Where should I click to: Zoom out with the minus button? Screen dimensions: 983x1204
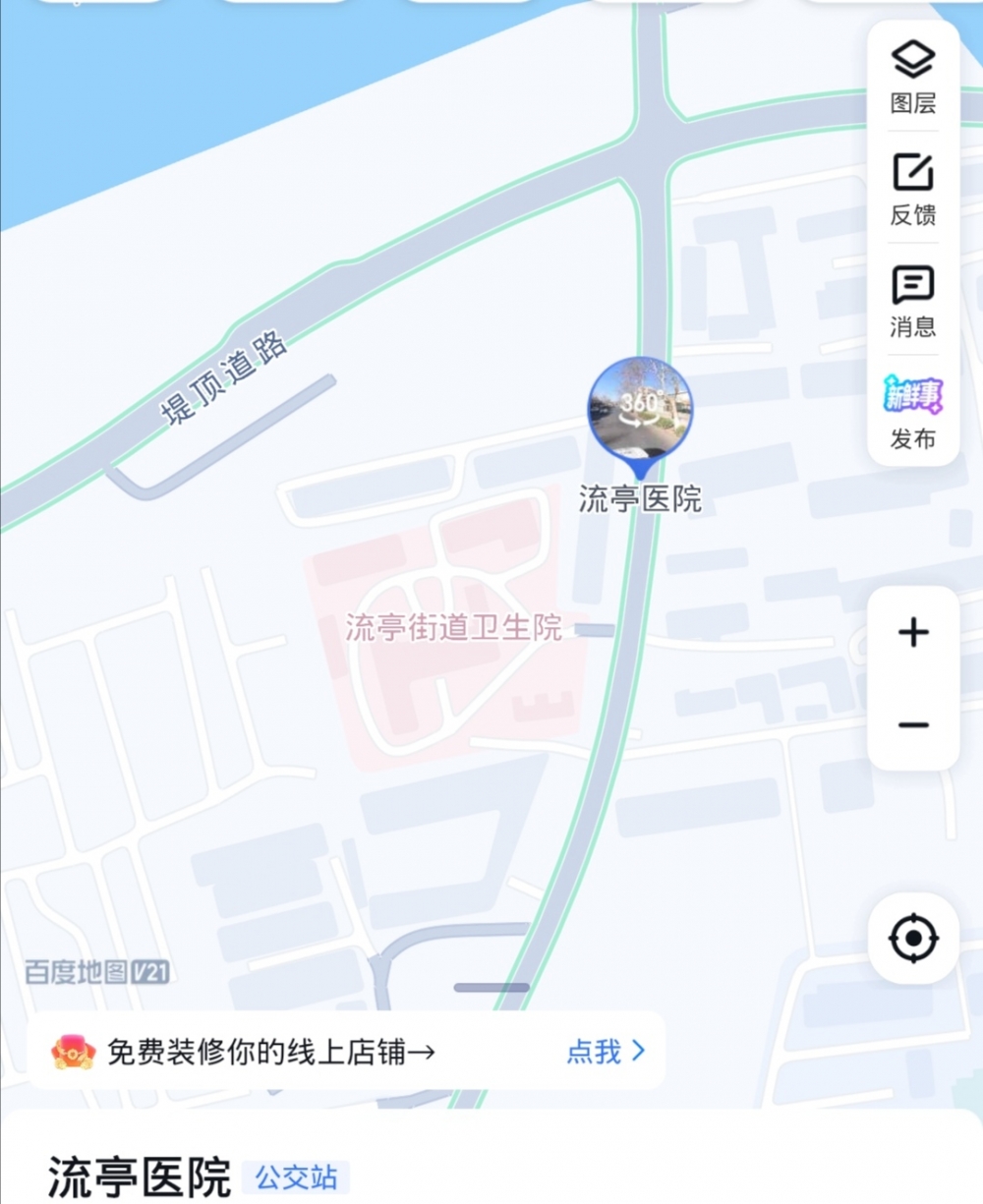[x=913, y=725]
